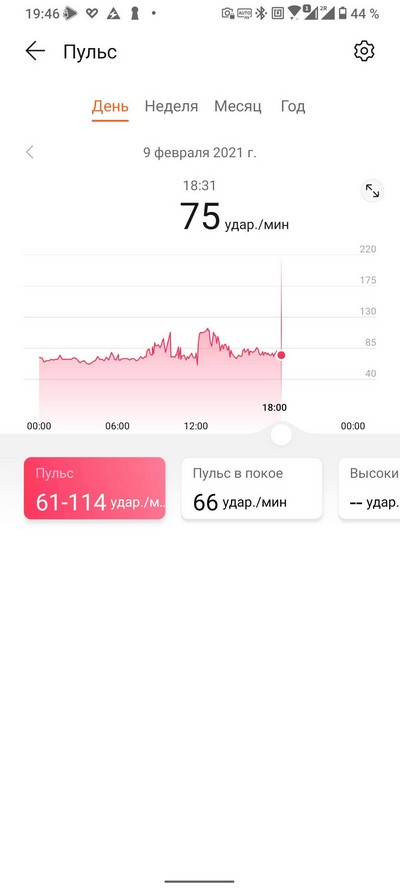Image resolution: width=400 pixels, height=889 pixels.
Task: Expand the chart to full screen
Action: tap(372, 191)
